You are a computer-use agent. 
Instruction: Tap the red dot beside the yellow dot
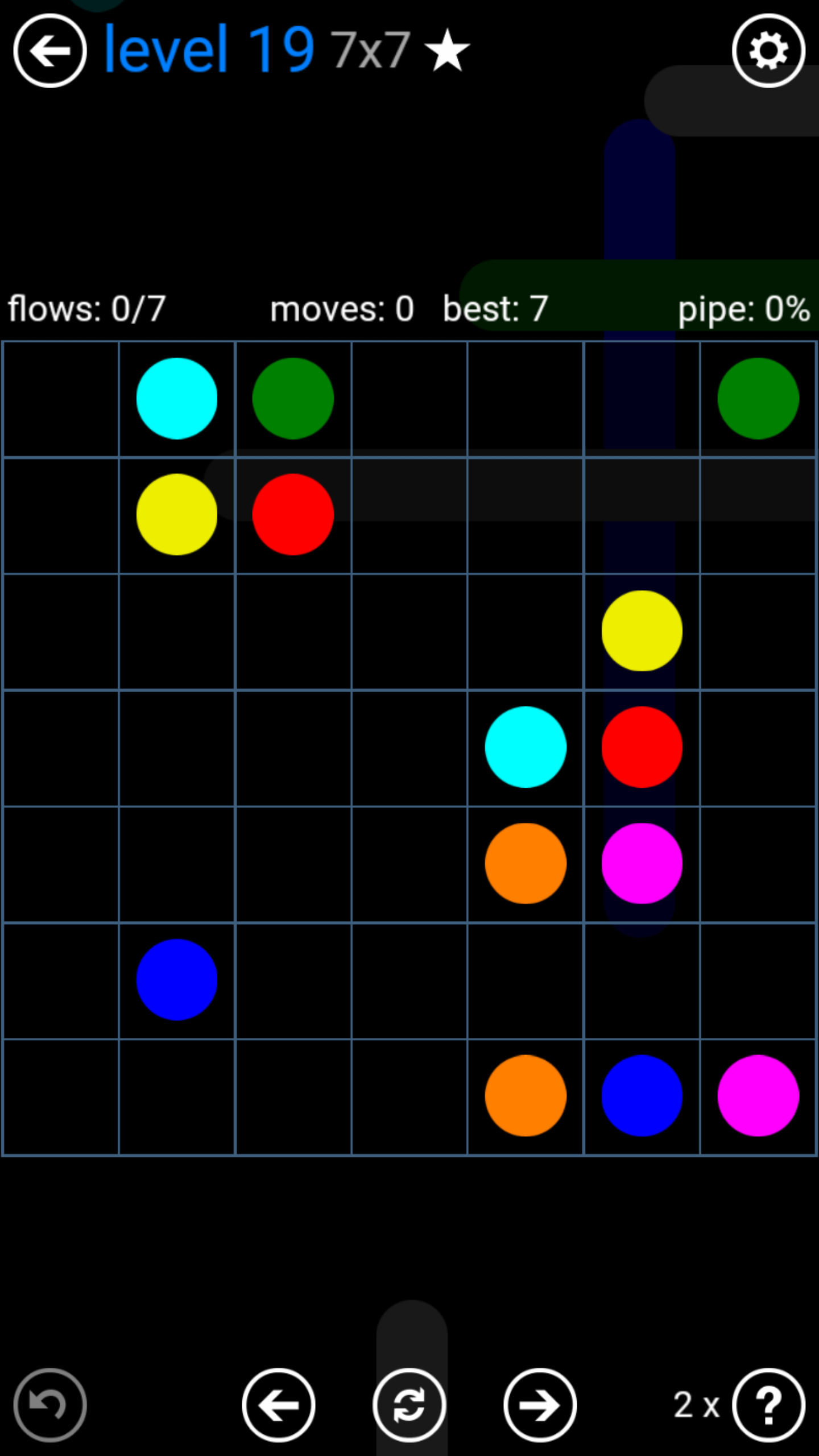coord(293,514)
